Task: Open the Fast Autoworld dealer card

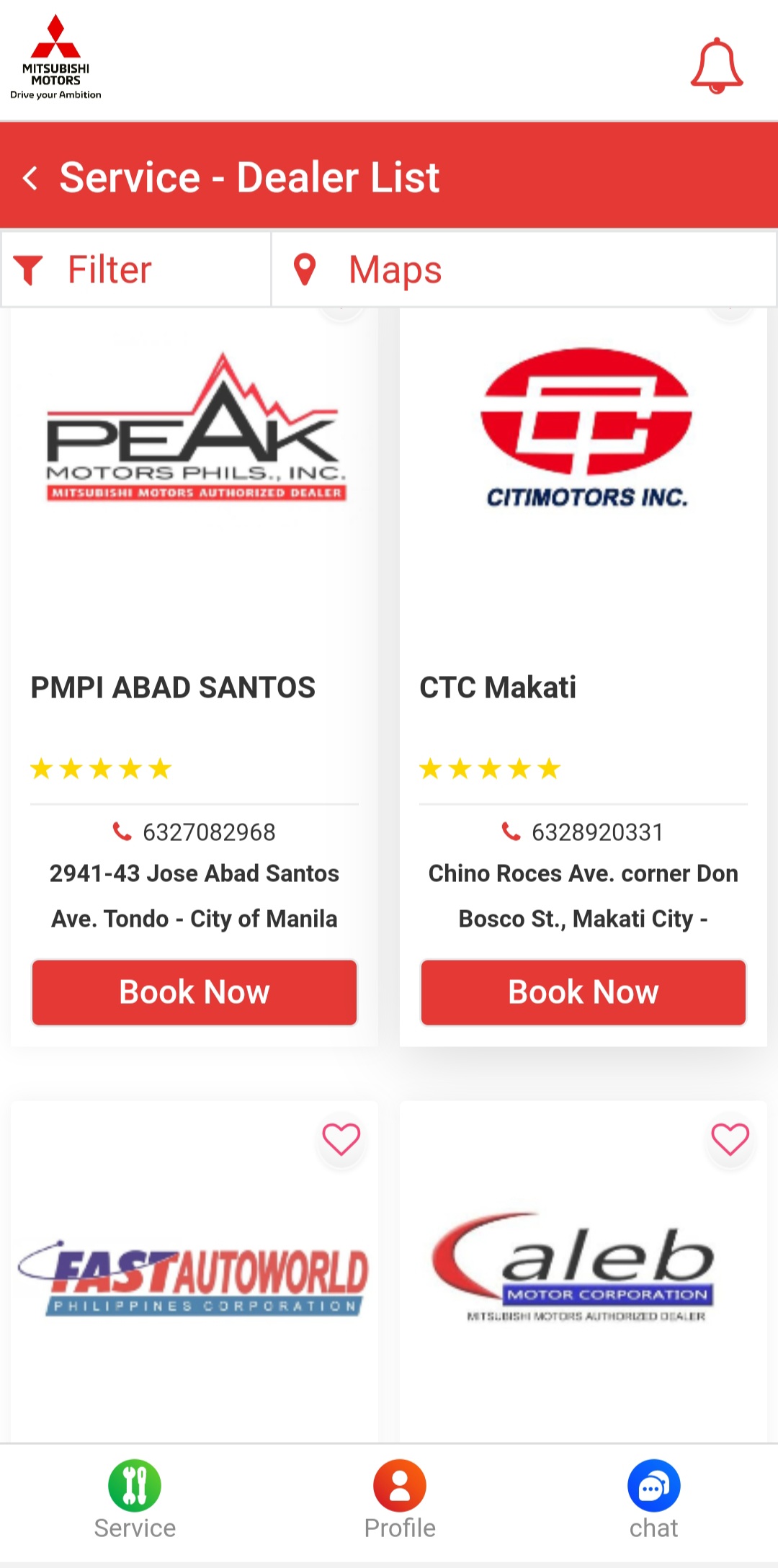Action: pos(194,1272)
